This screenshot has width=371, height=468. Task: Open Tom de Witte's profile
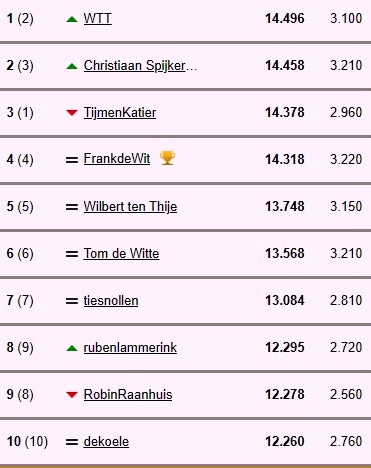click(121, 254)
